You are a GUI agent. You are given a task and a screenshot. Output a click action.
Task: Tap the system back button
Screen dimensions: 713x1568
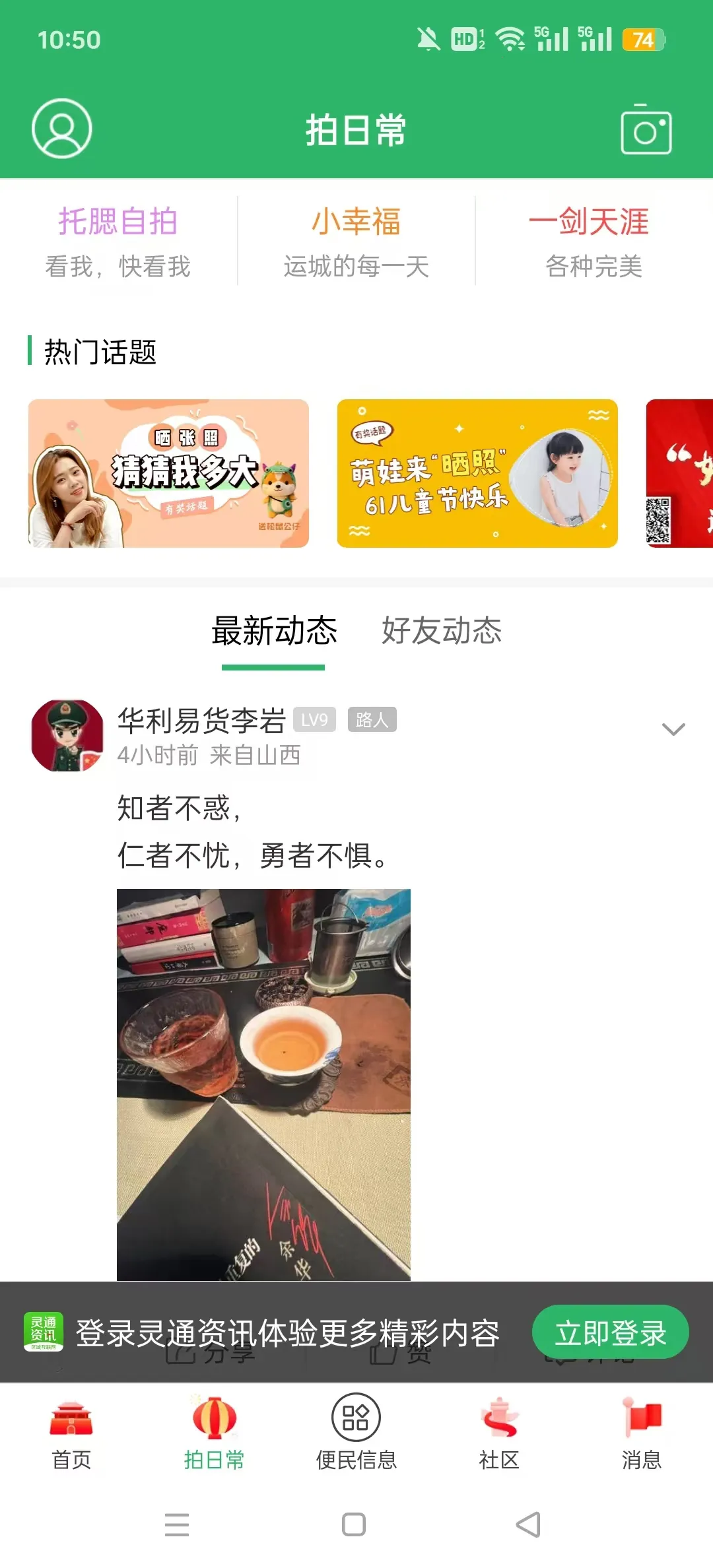(528, 1524)
